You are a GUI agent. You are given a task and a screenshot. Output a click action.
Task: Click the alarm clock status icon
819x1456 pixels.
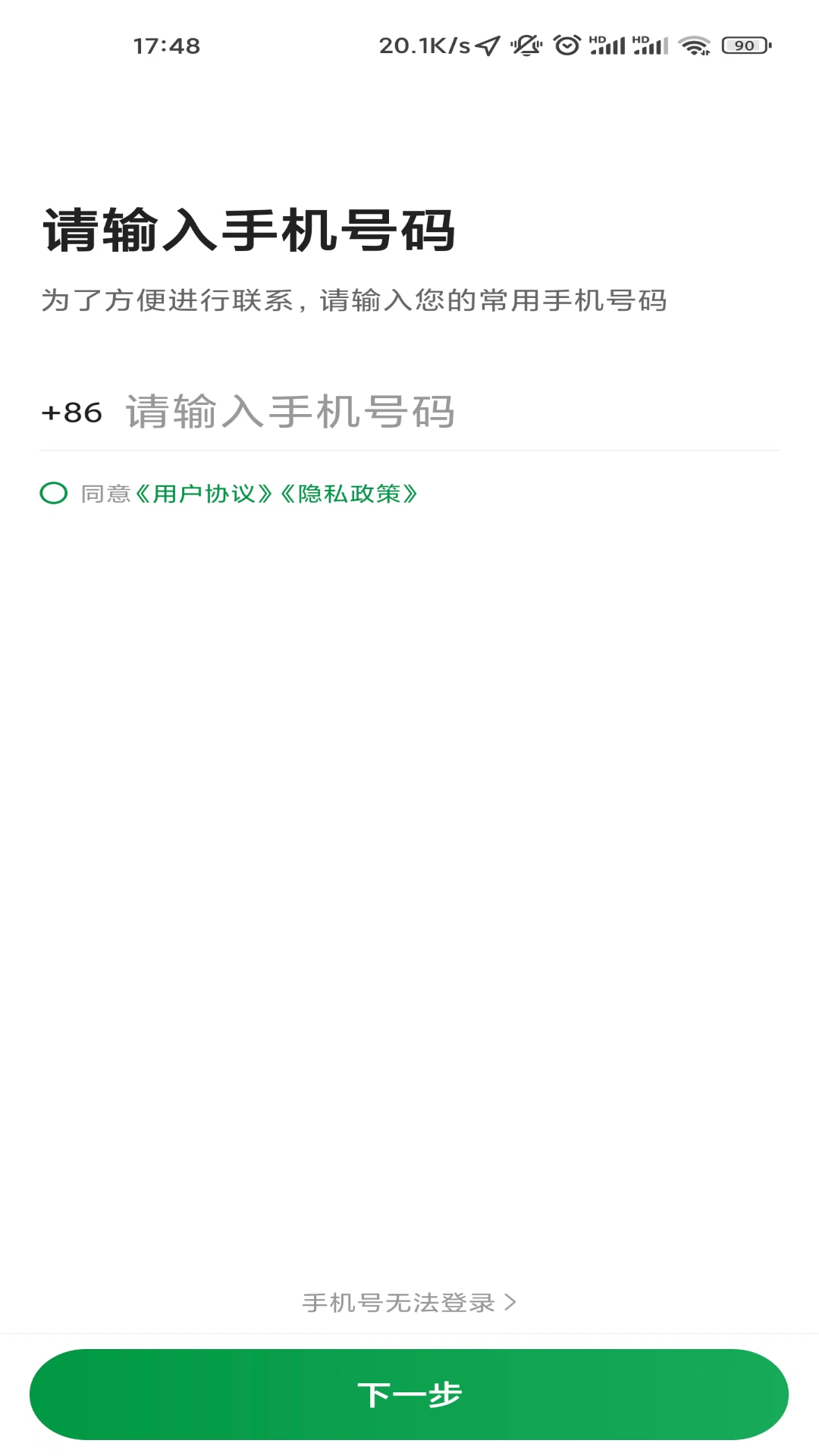(x=567, y=45)
